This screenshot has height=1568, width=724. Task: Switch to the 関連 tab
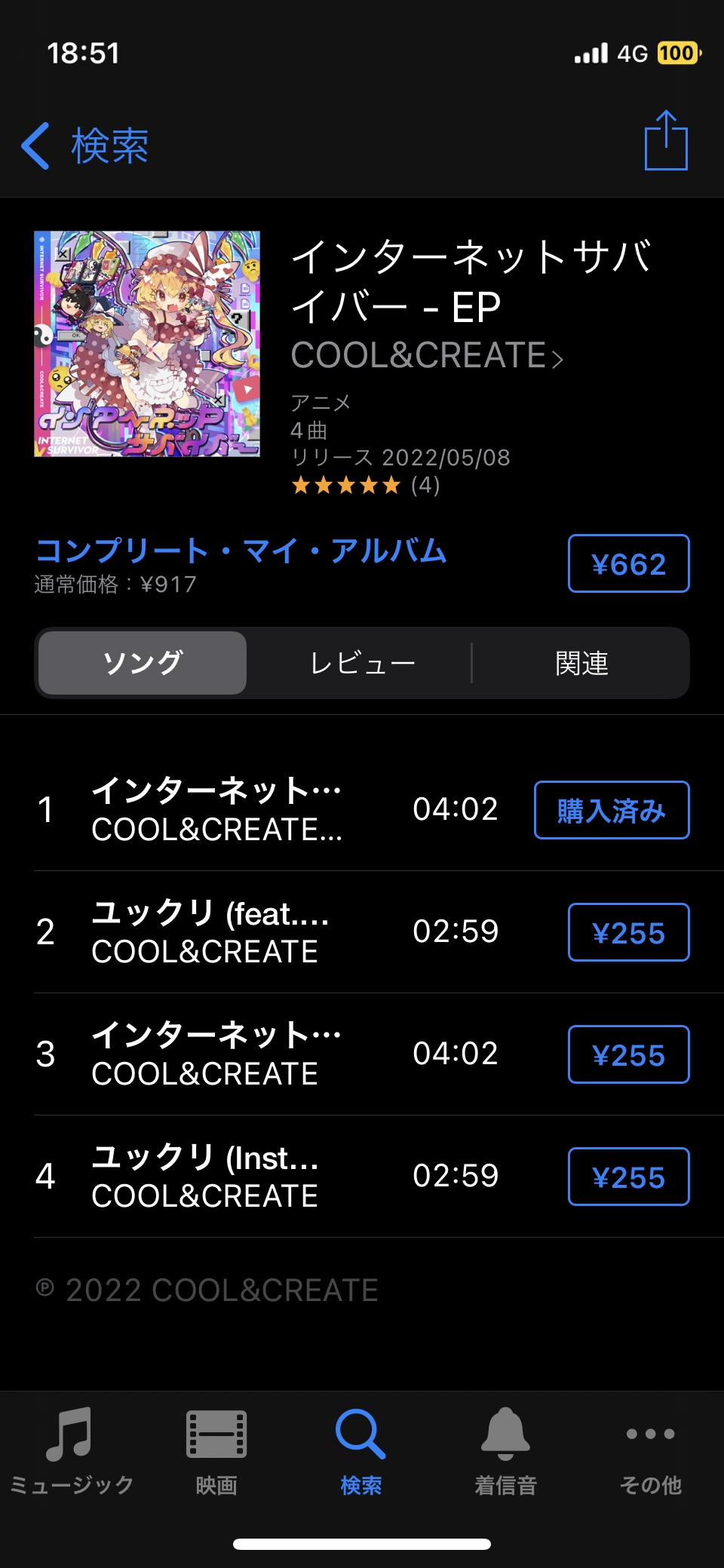coord(581,664)
